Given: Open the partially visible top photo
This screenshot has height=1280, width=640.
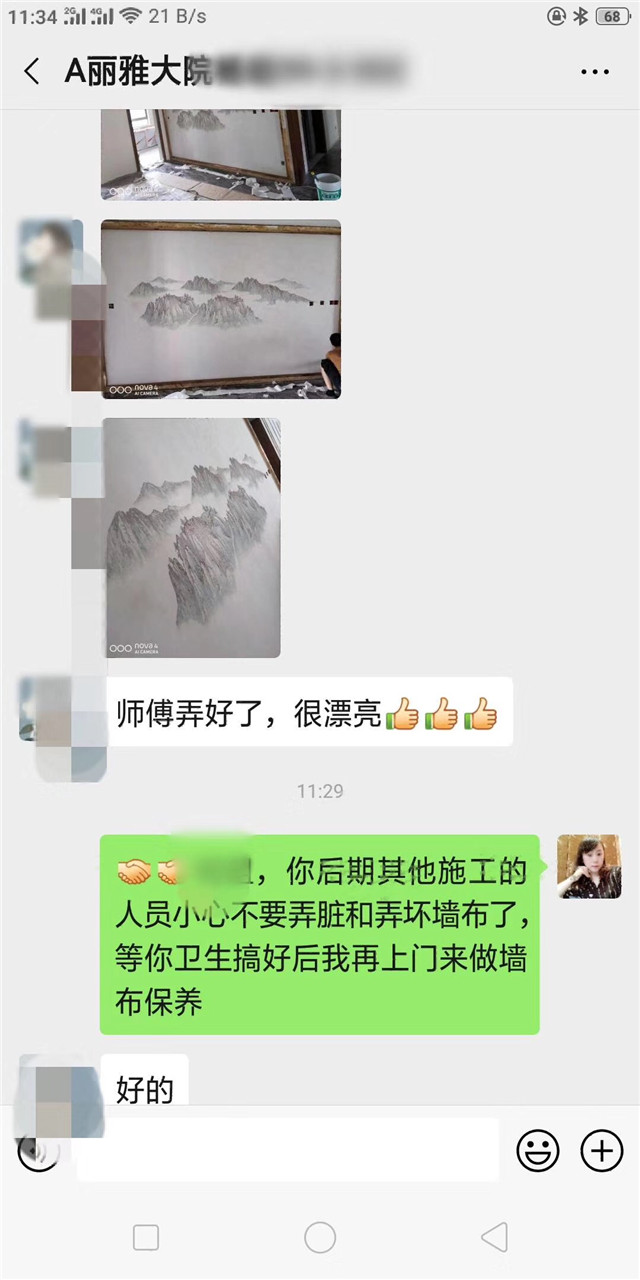Looking at the screenshot, I should pyautogui.click(x=220, y=155).
